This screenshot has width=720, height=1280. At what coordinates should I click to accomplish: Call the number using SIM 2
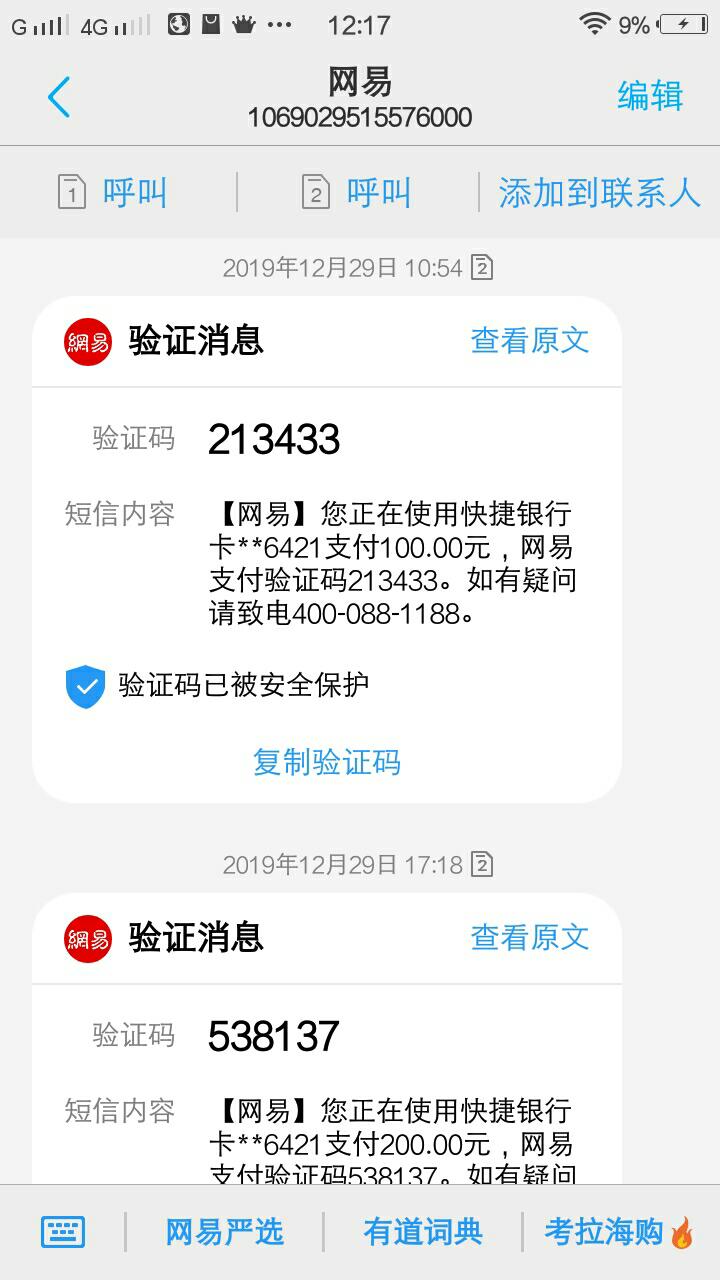357,192
